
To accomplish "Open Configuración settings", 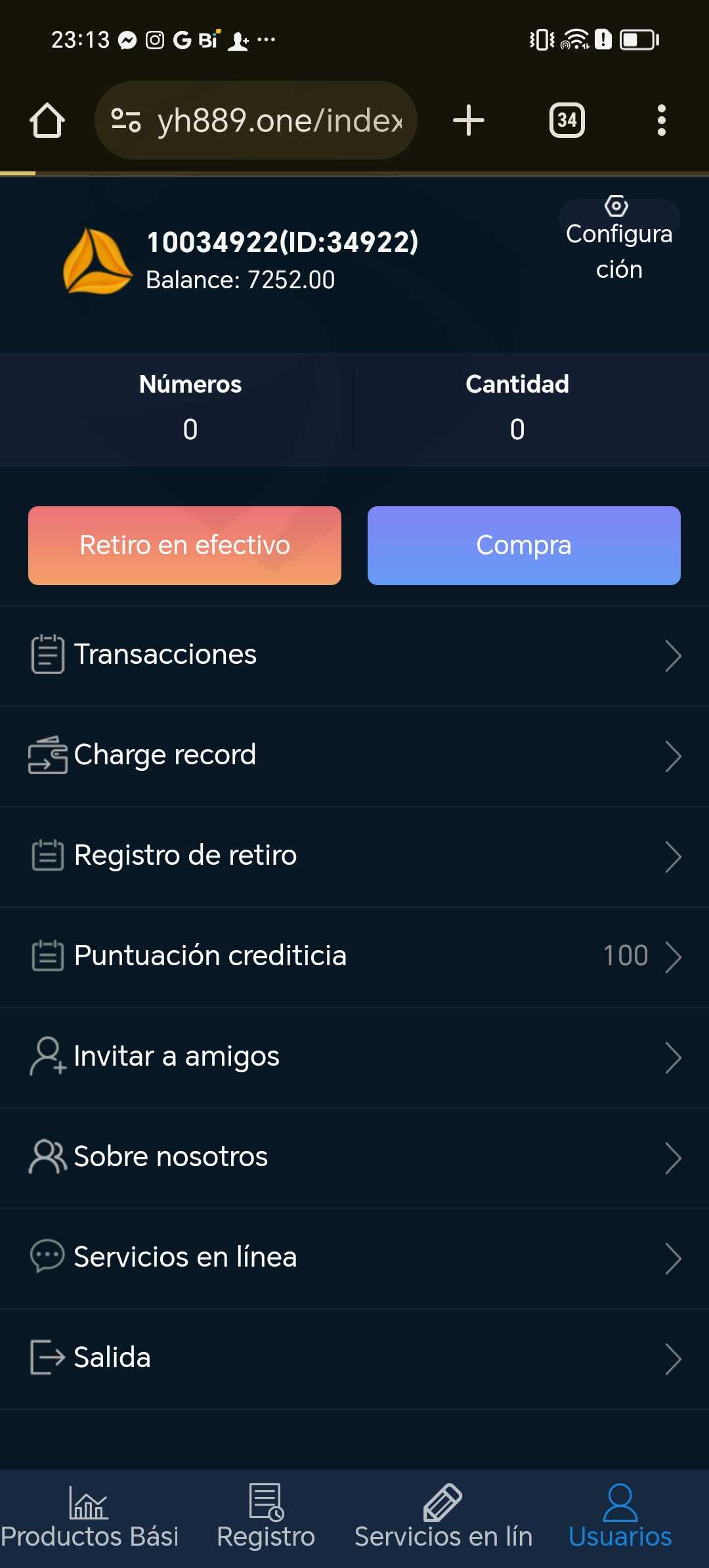I will point(619,240).
